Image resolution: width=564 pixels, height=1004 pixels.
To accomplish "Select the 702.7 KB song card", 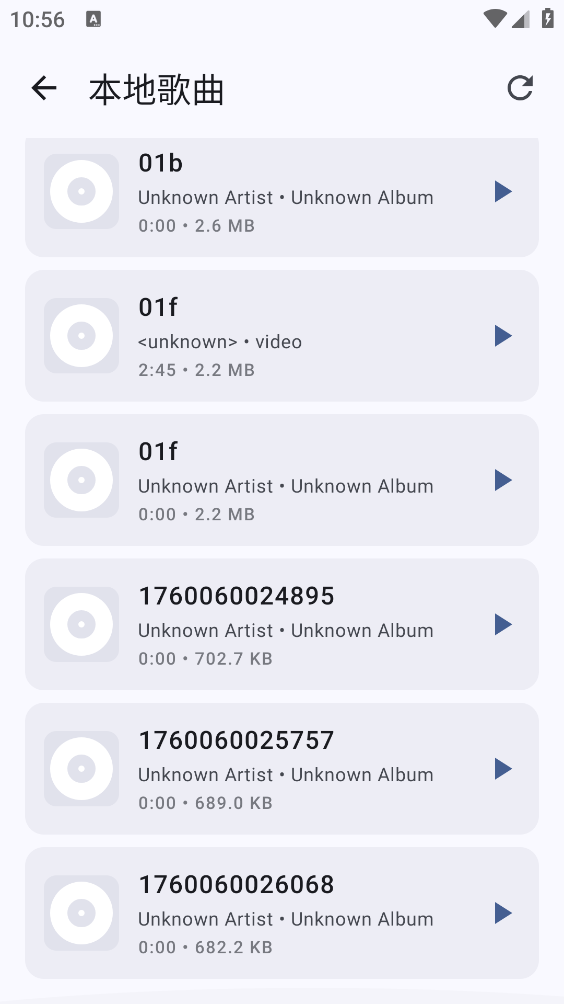I will click(x=282, y=624).
